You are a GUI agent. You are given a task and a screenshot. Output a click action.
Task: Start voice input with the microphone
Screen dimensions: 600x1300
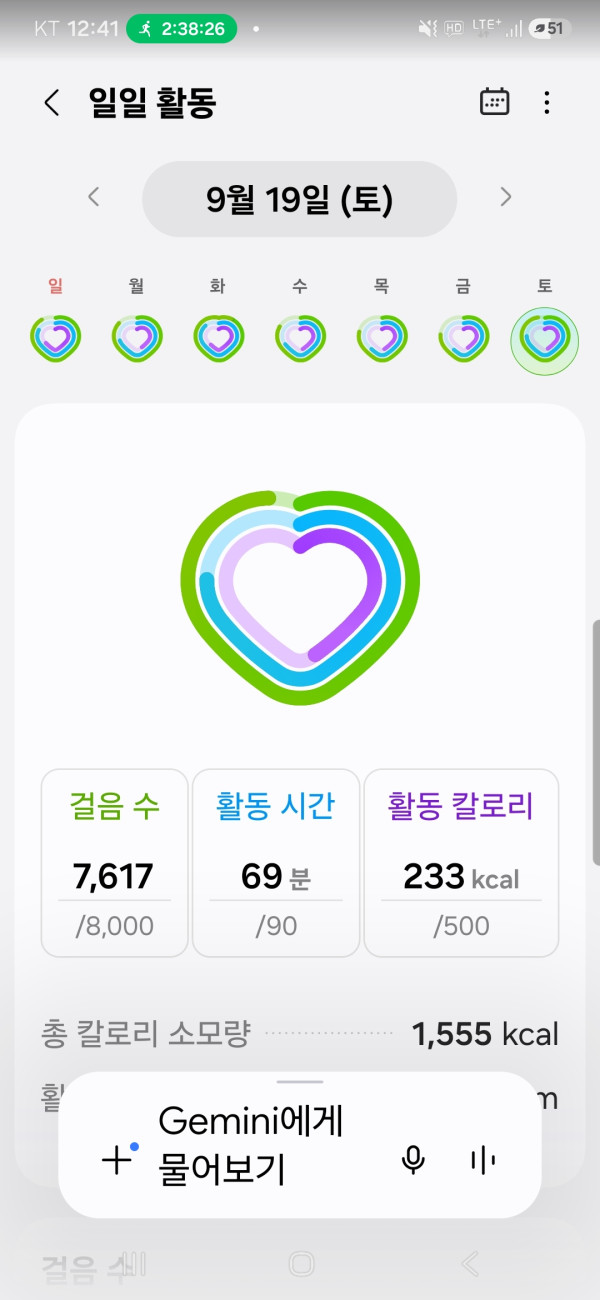pyautogui.click(x=413, y=1160)
